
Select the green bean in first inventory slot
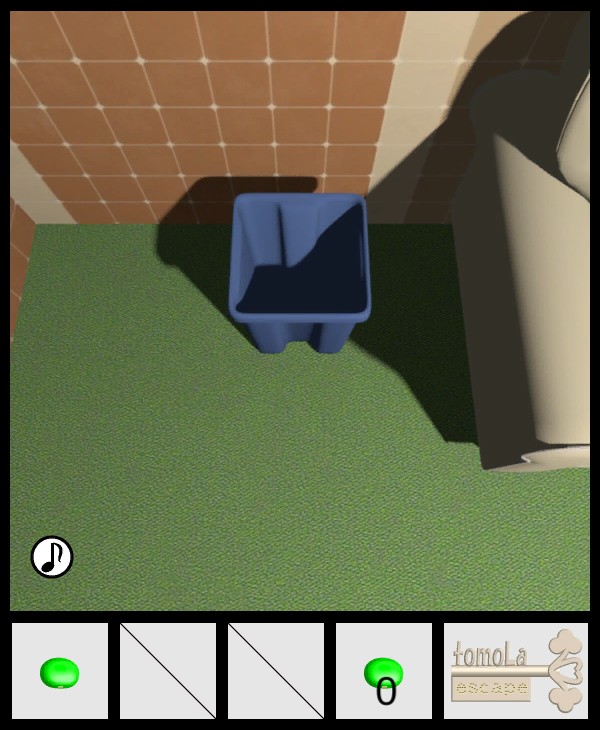[x=60, y=672]
